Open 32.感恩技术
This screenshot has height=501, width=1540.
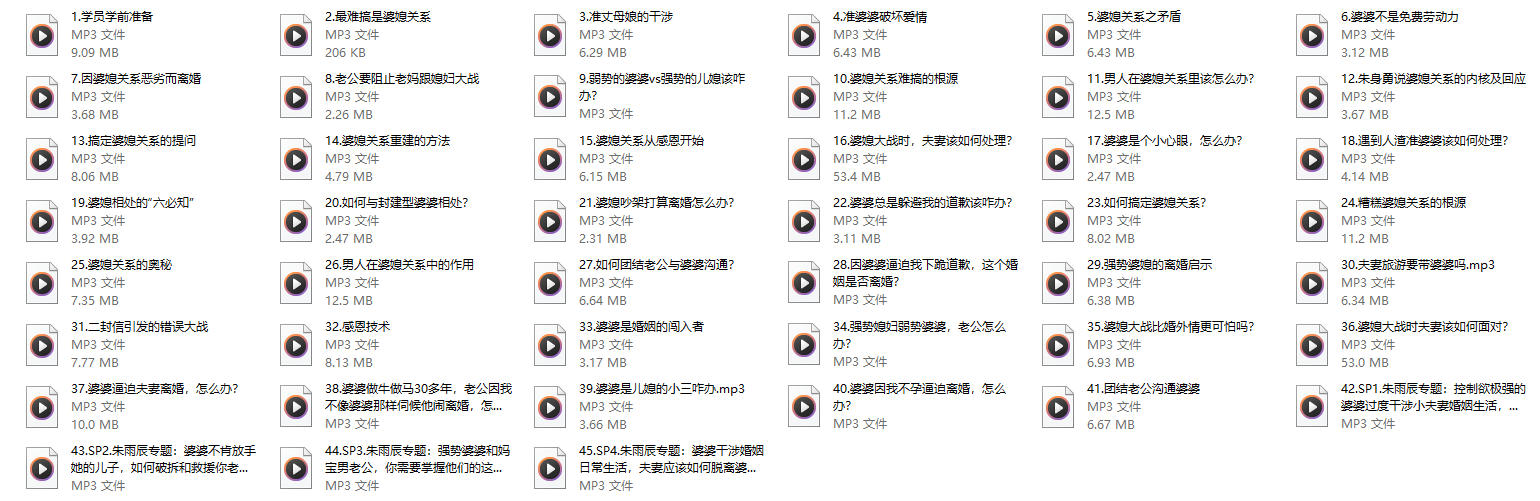[295, 345]
